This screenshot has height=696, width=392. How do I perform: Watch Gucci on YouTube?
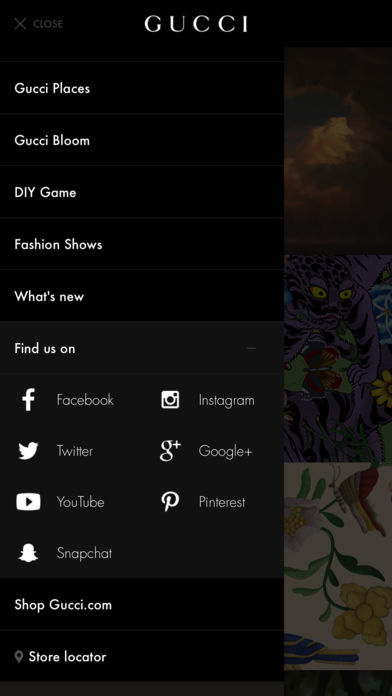tap(60, 502)
